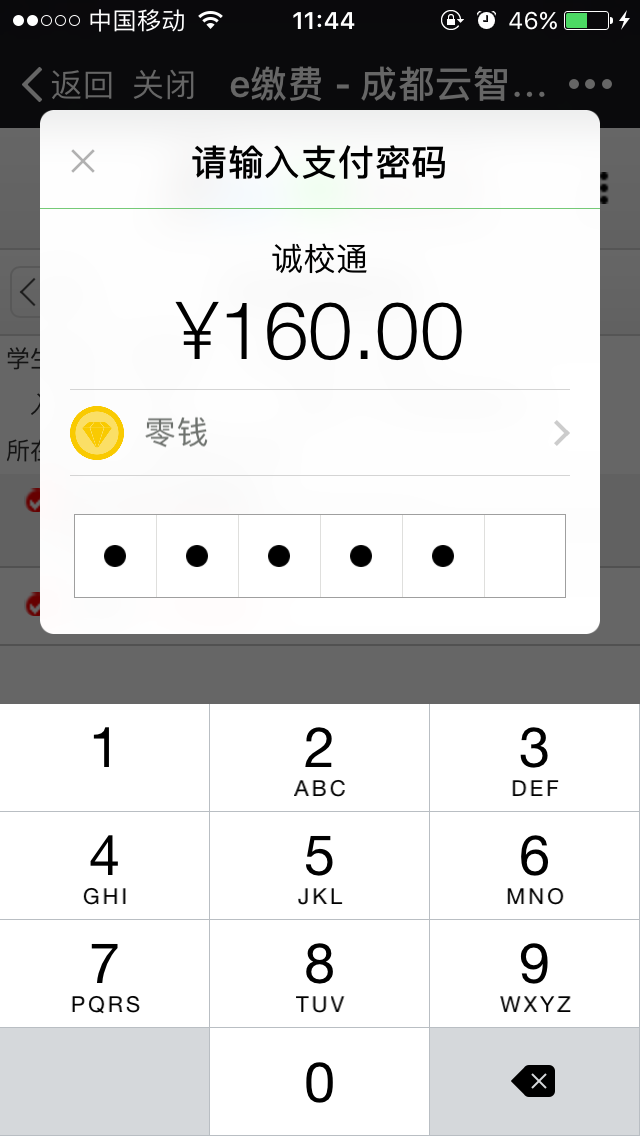The height and width of the screenshot is (1136, 640).
Task: Enter digit 2 on keypad
Action: point(319,757)
